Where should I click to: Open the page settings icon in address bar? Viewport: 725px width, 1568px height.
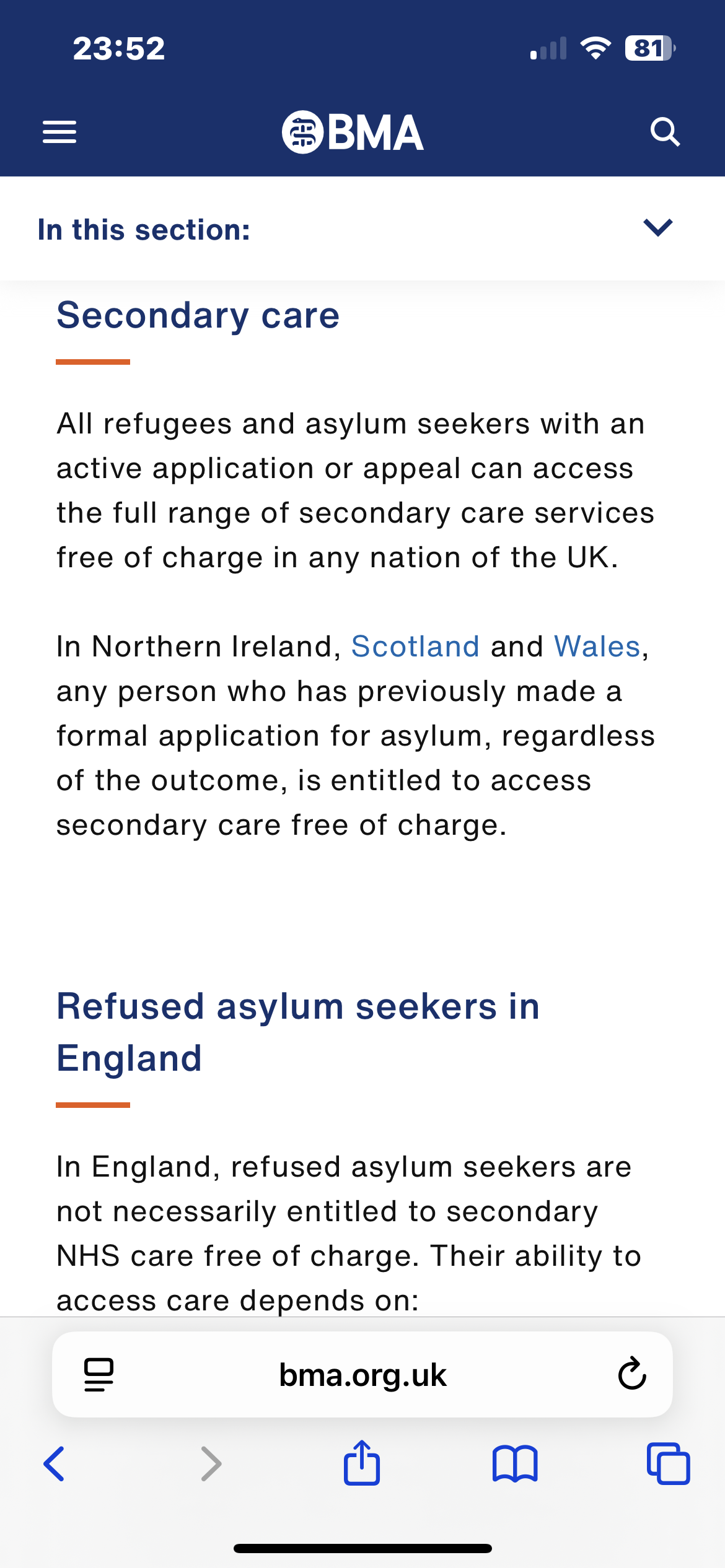[99, 1375]
